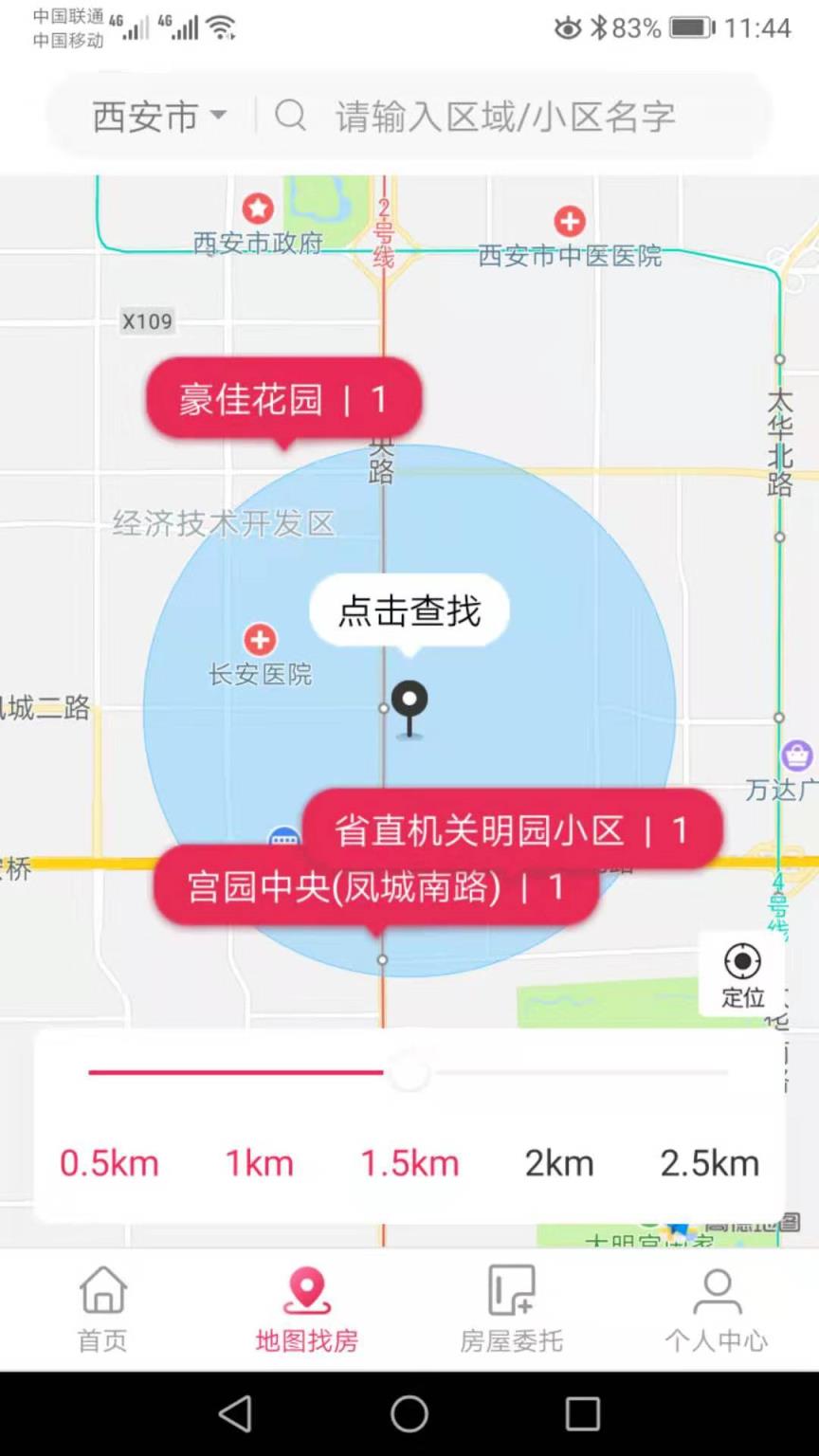
Task: Switch to the 地图找房 tab
Action: 305,1308
